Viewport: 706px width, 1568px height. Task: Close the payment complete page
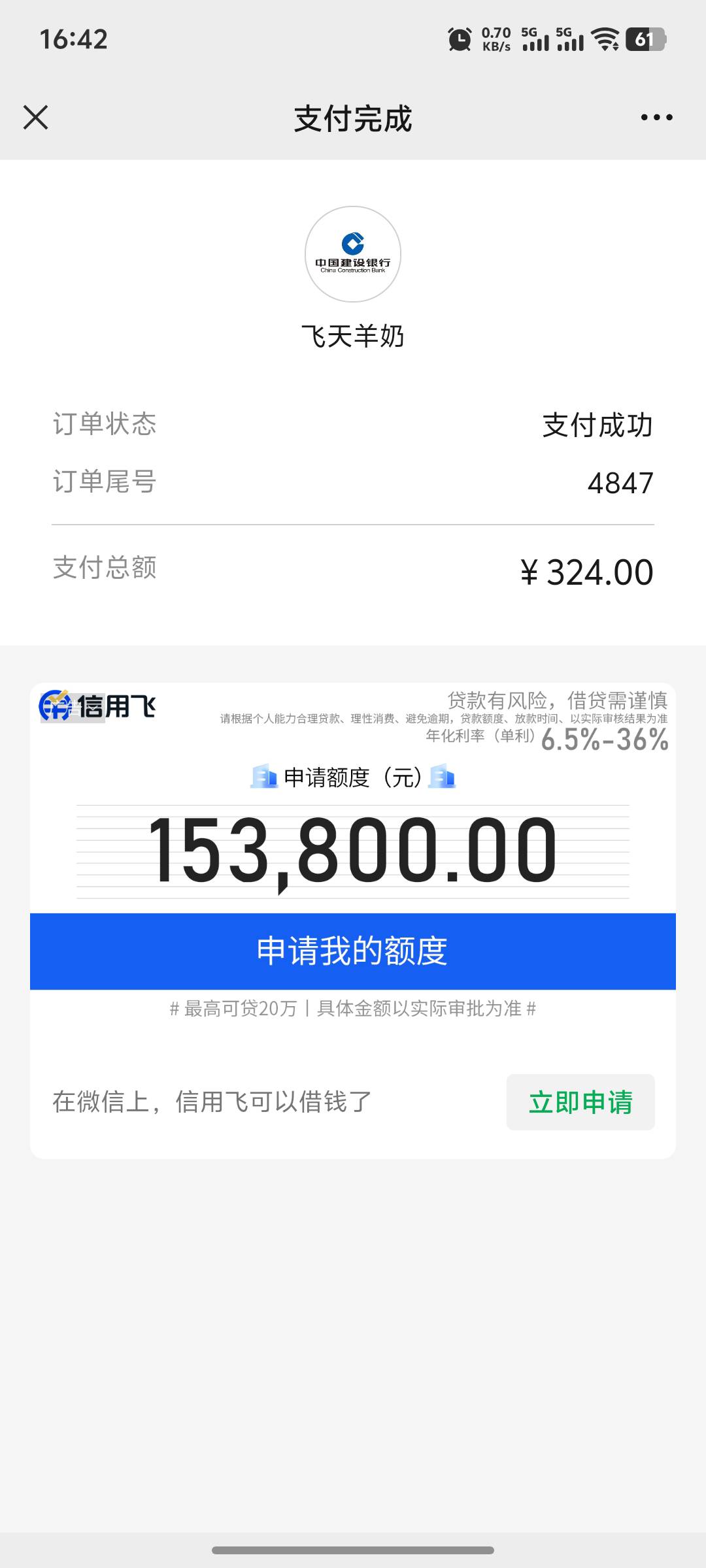pyautogui.click(x=36, y=118)
